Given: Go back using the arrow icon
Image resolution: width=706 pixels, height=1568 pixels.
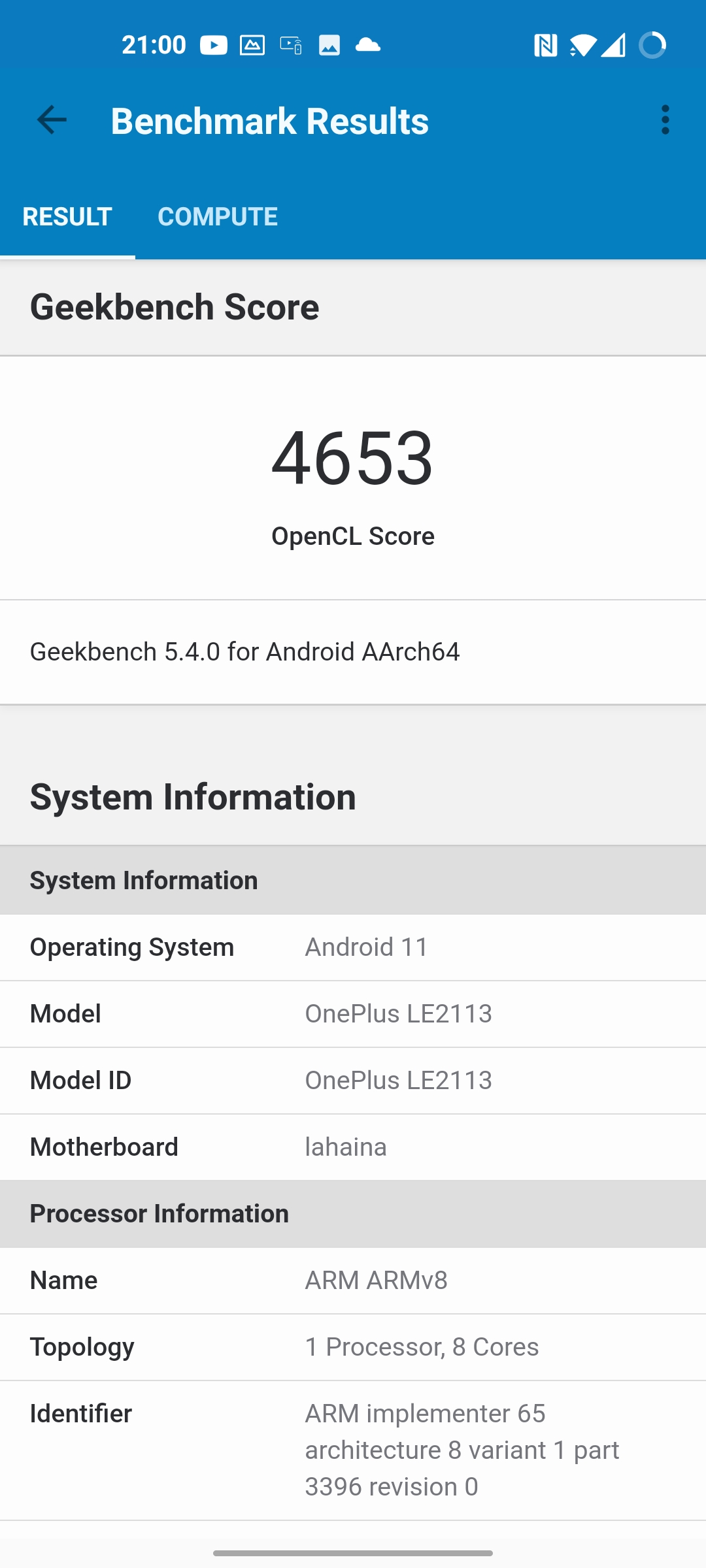Looking at the screenshot, I should click(52, 120).
